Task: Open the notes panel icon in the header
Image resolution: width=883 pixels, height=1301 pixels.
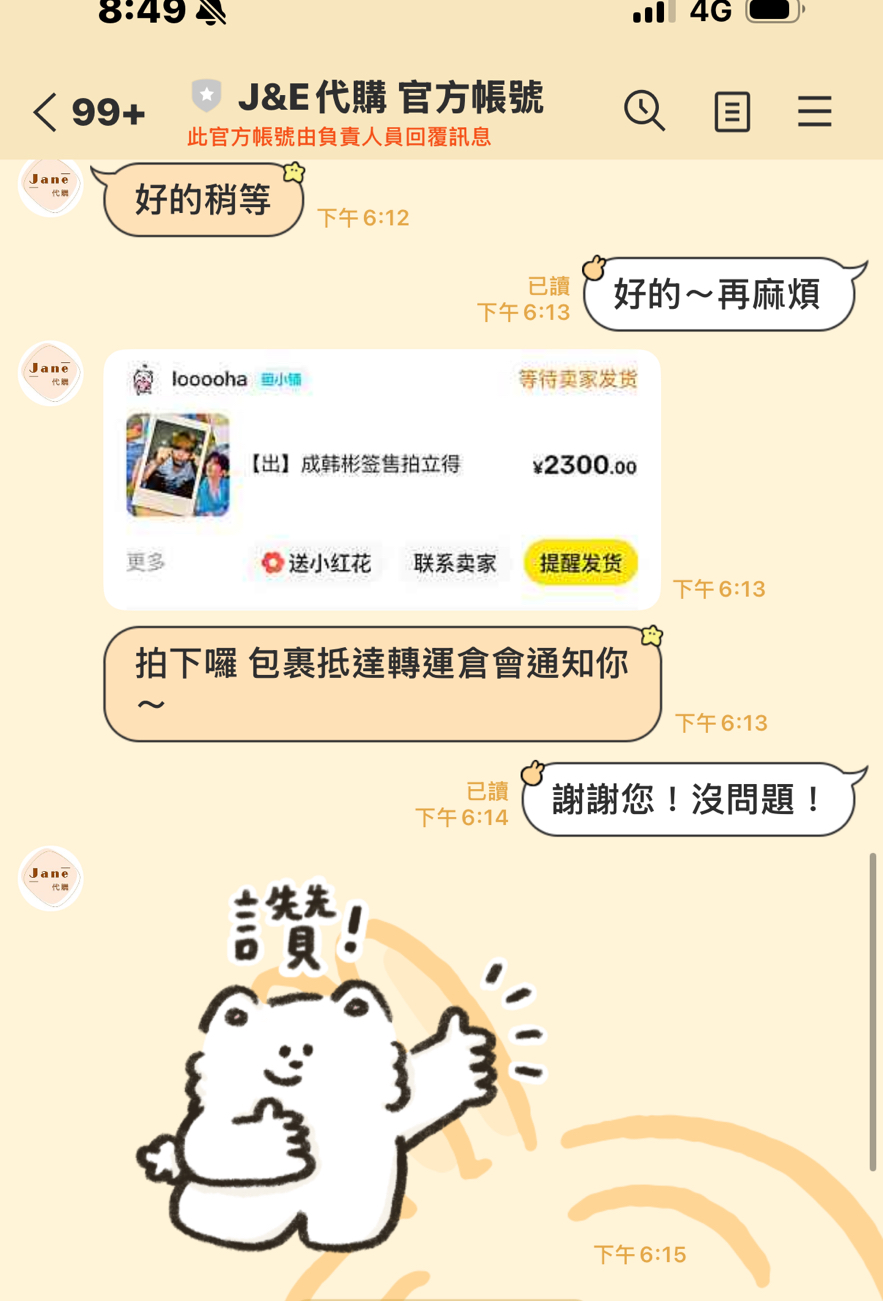Action: coord(732,111)
